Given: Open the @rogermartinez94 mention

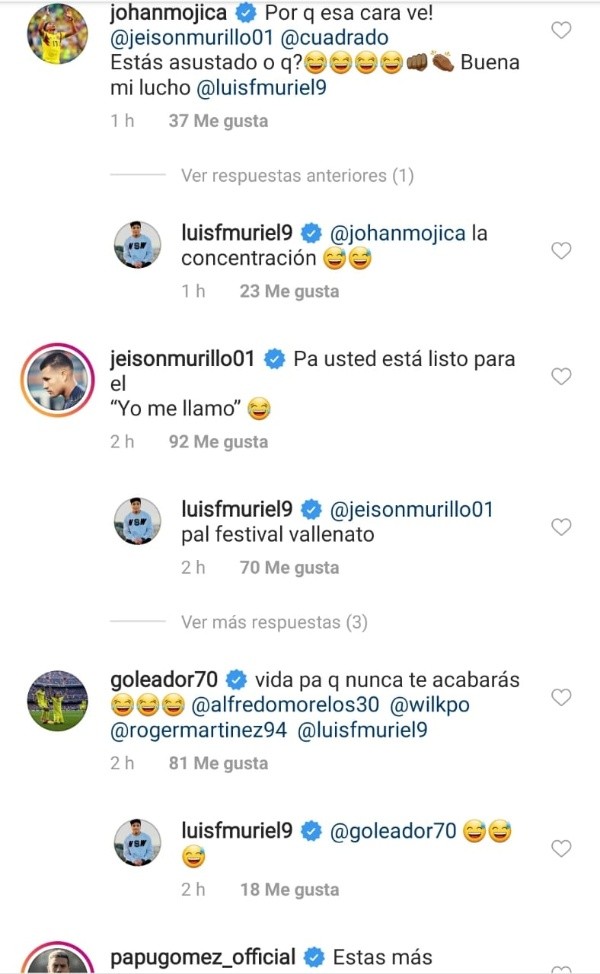Looking at the screenshot, I should point(199,731).
